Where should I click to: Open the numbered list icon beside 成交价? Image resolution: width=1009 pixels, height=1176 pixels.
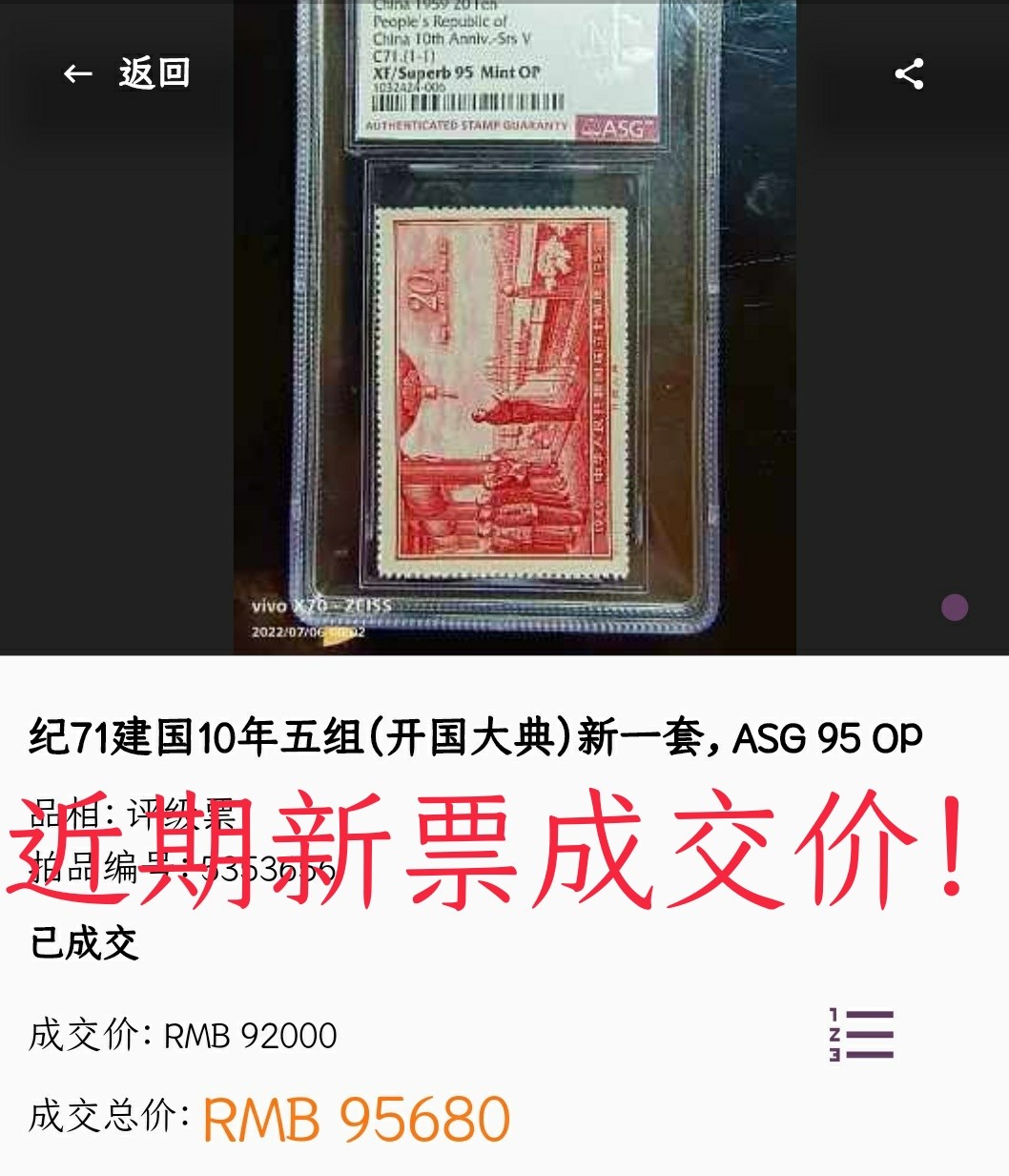pos(861,1035)
